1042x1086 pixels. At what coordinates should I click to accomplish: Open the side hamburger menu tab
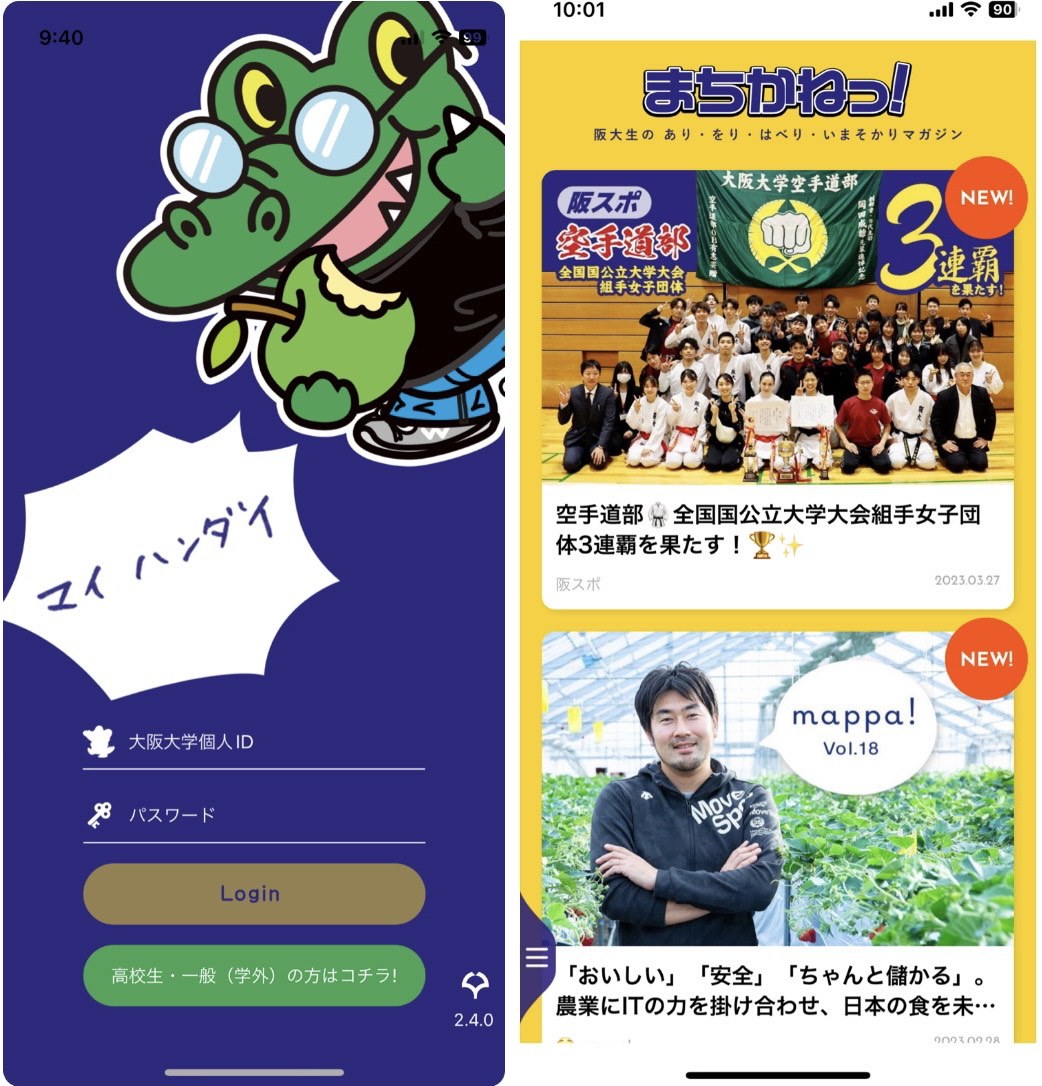pos(537,958)
